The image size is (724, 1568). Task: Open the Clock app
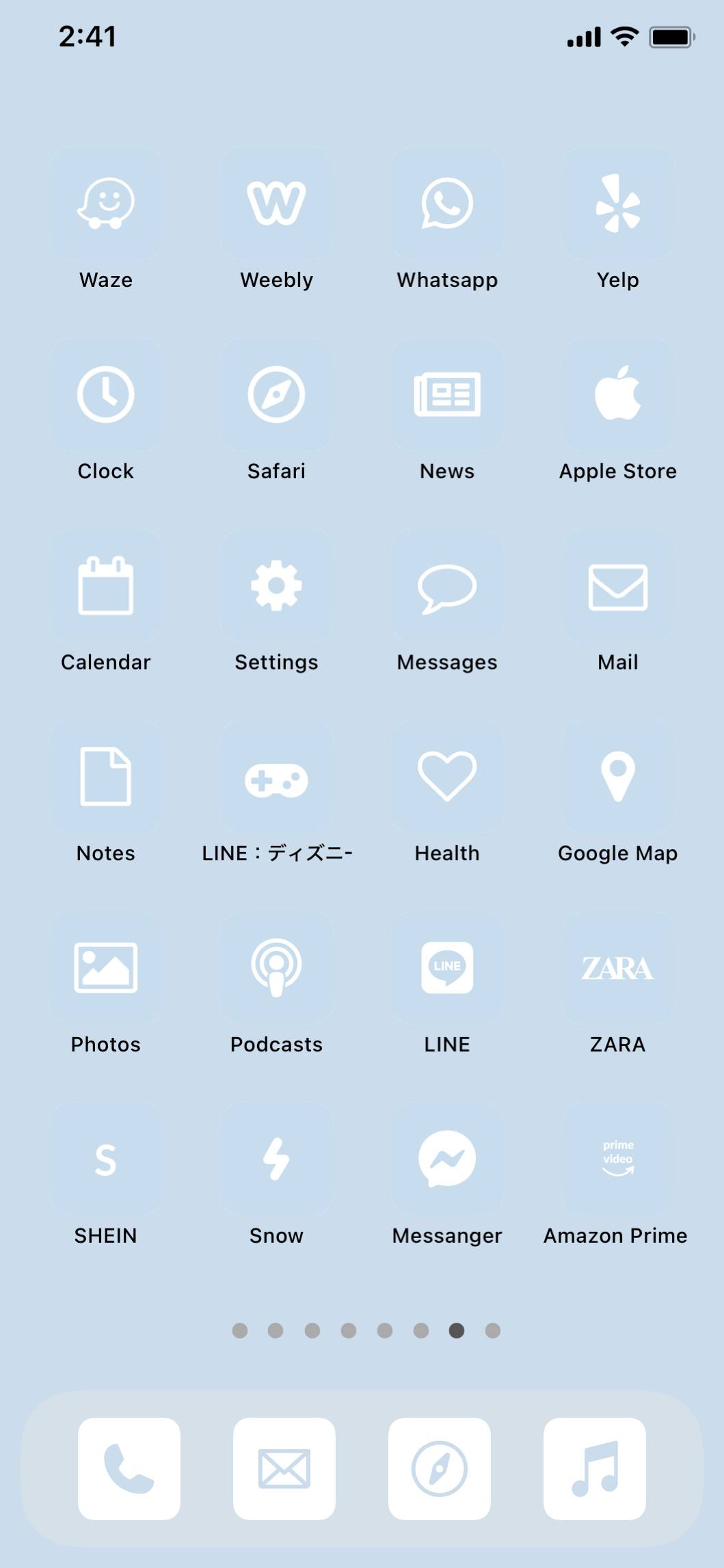coord(106,394)
